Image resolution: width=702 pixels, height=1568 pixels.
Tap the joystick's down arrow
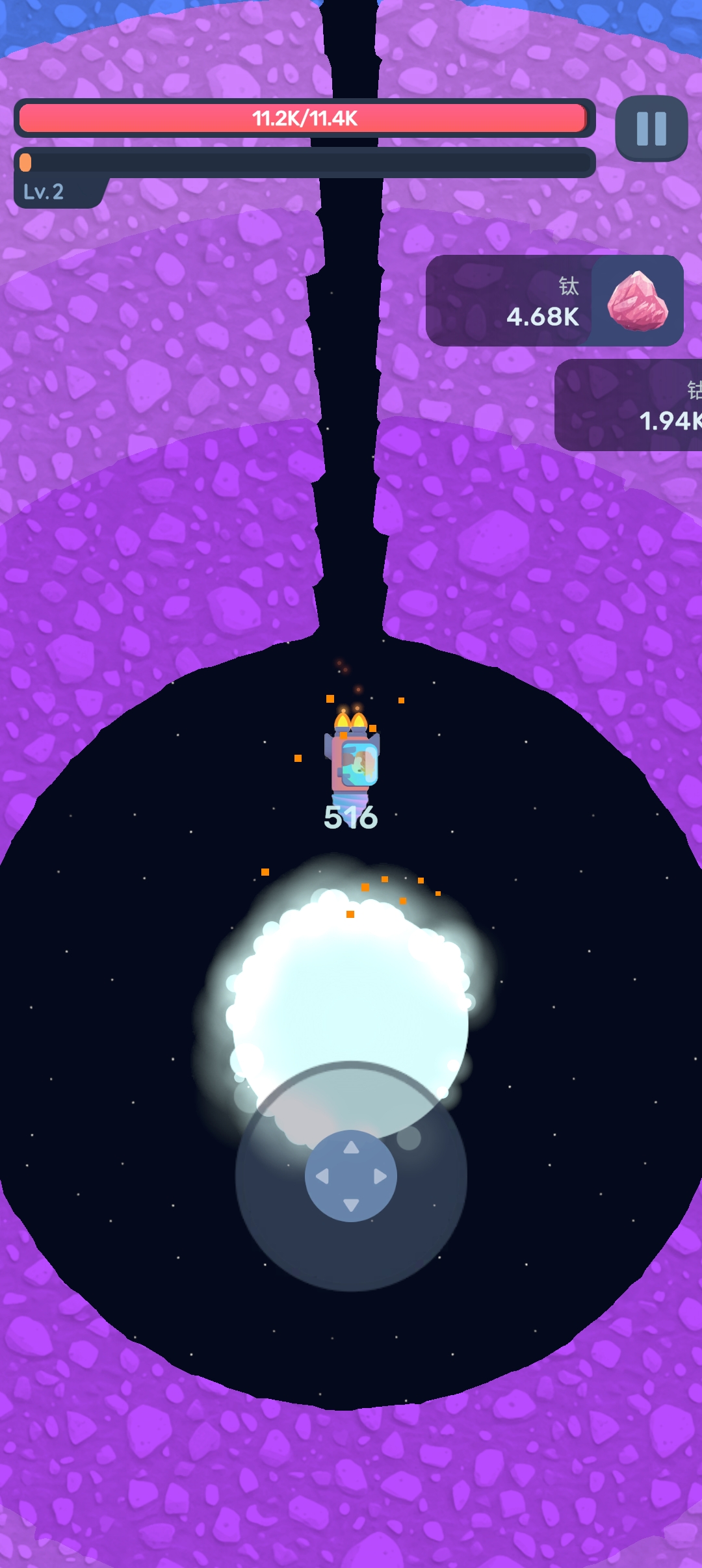click(351, 1205)
